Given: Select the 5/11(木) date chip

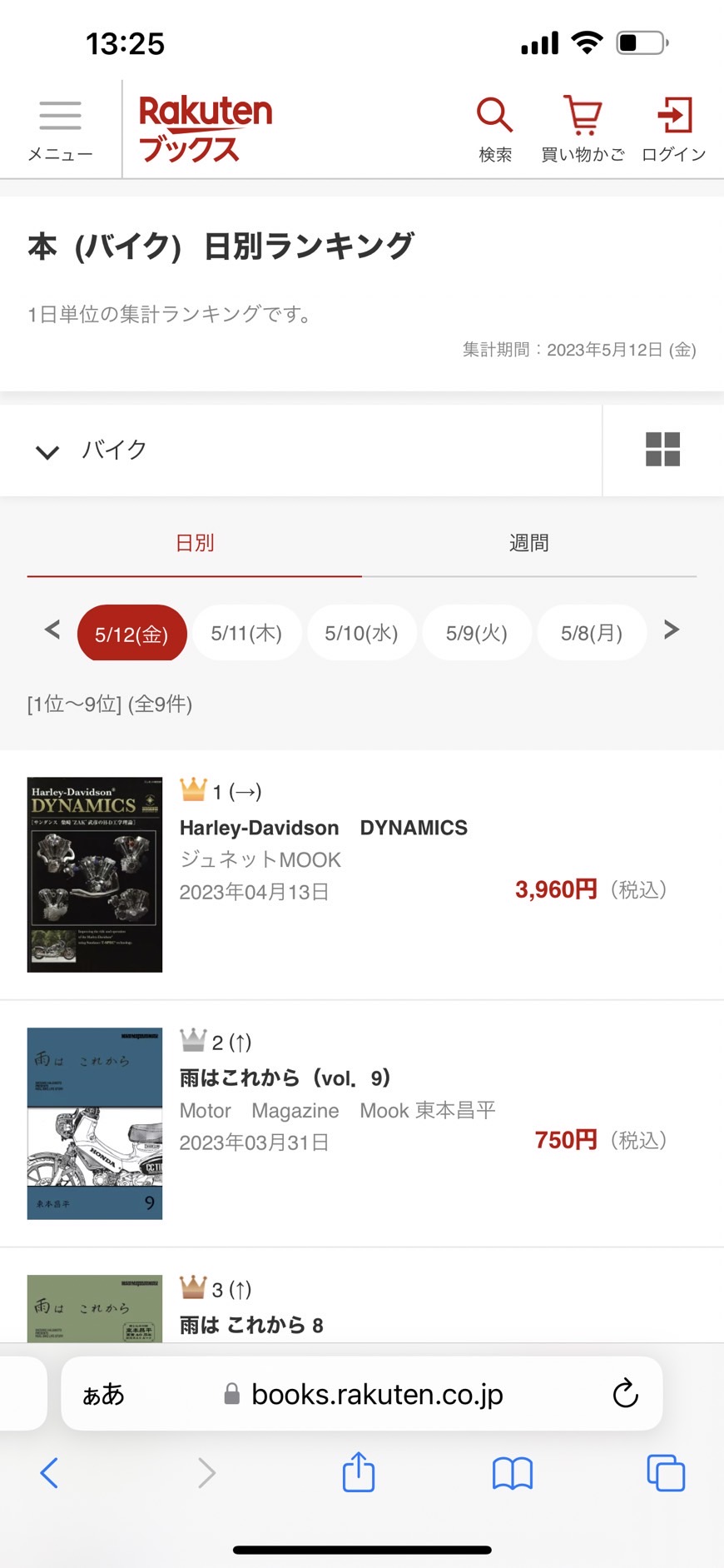Looking at the screenshot, I should point(246,633).
